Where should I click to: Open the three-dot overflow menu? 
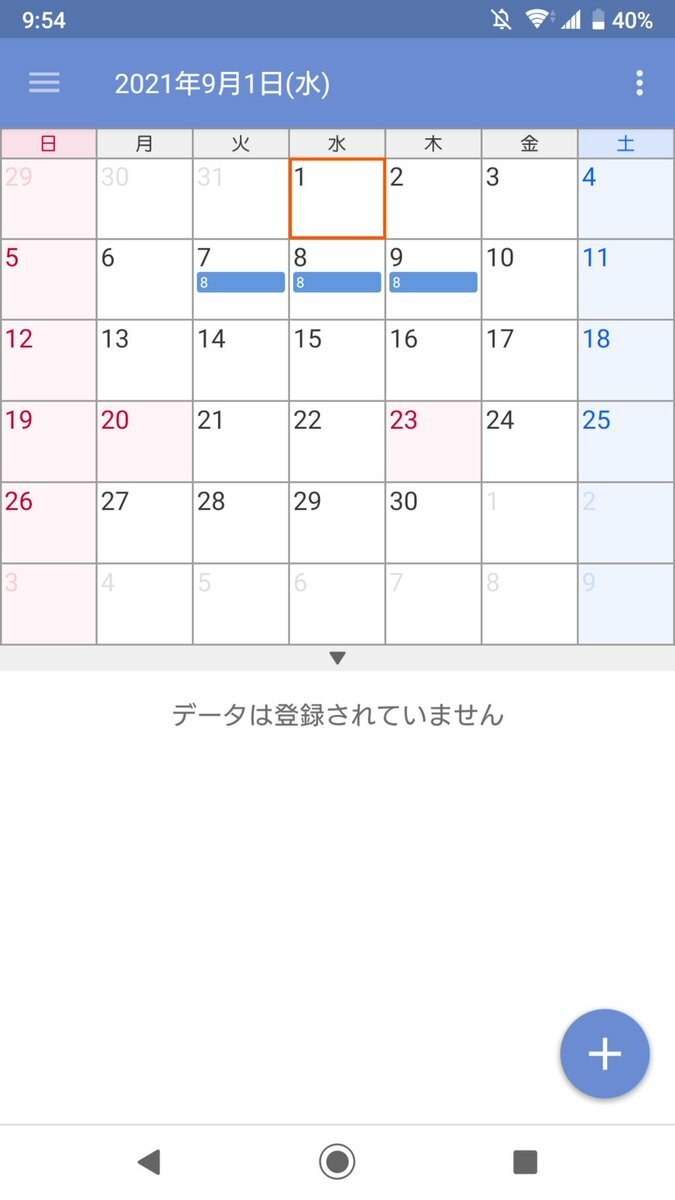[x=640, y=84]
